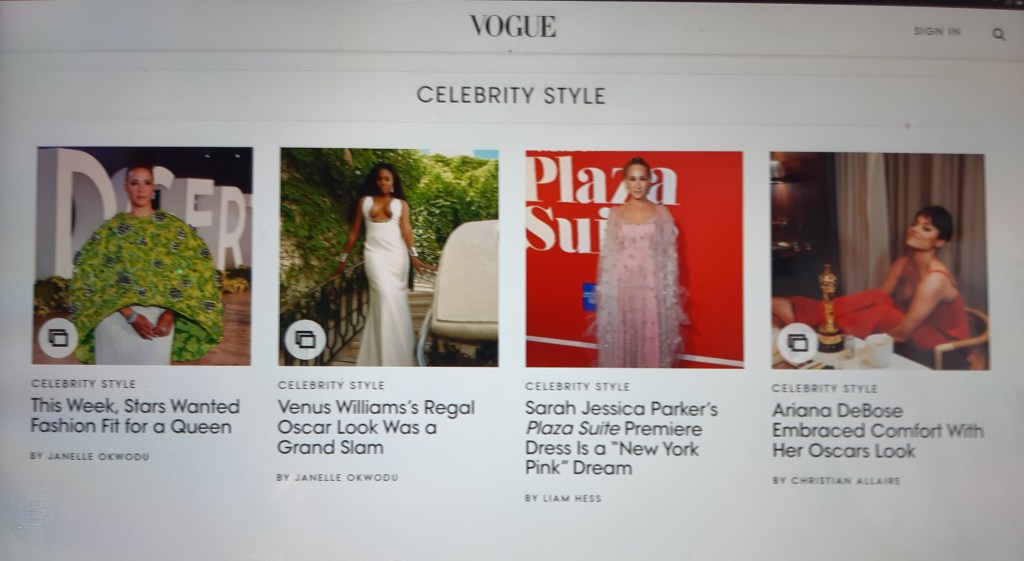Open the search icon in header
This screenshot has width=1024, height=561.
[x=998, y=33]
